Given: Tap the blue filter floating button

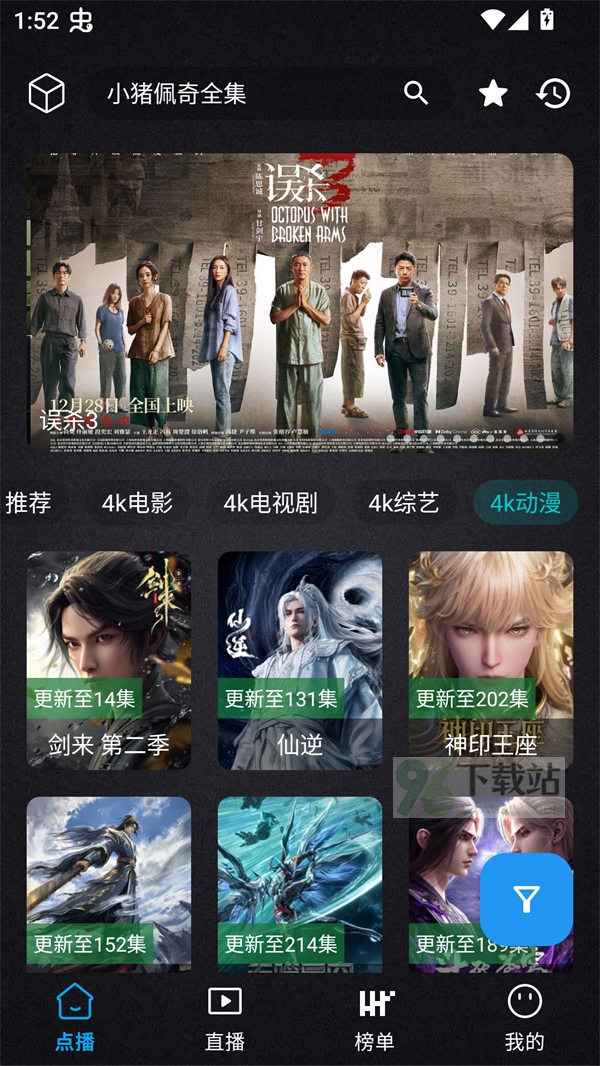Looking at the screenshot, I should (526, 900).
